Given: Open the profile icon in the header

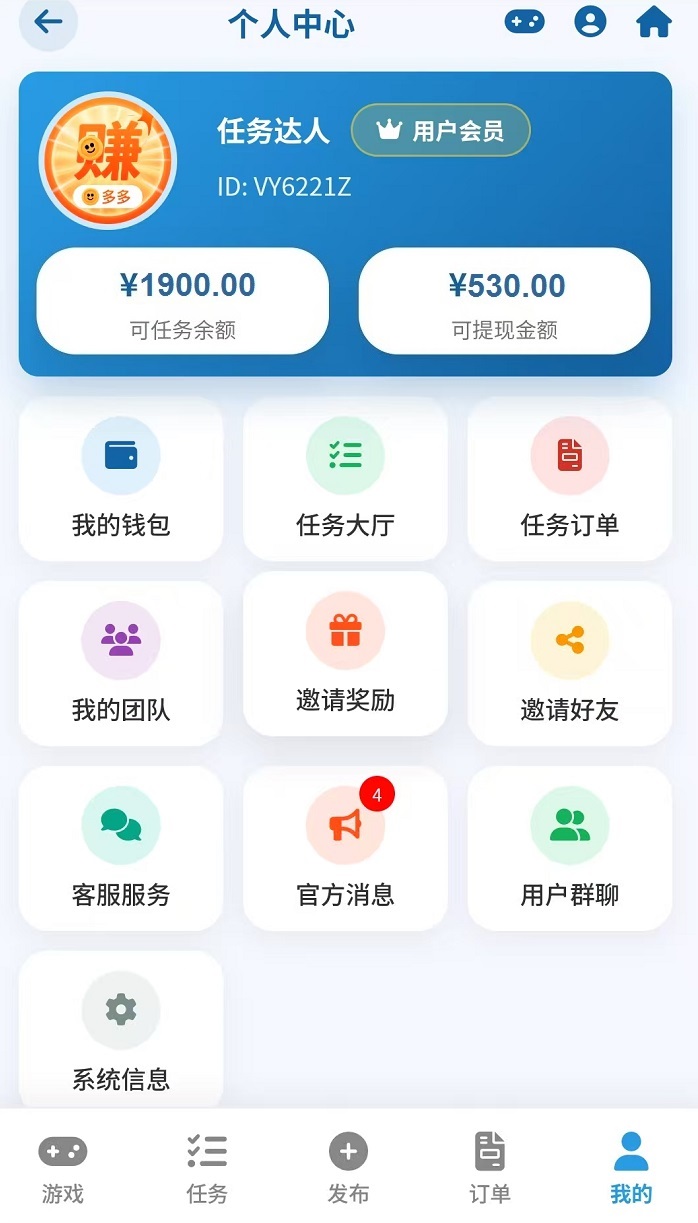Looking at the screenshot, I should click(x=590, y=22).
